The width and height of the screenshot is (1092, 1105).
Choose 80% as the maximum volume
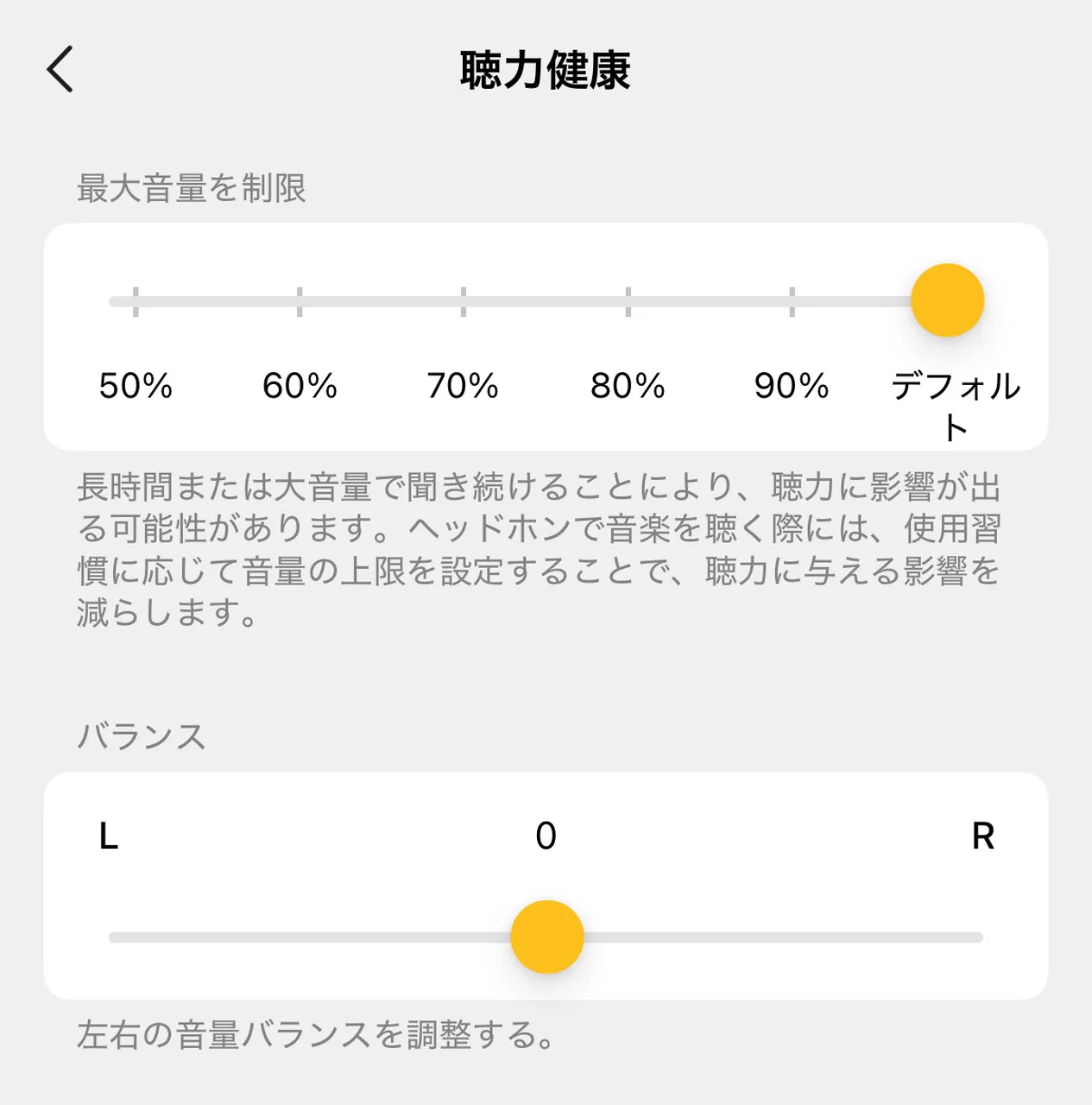[628, 301]
